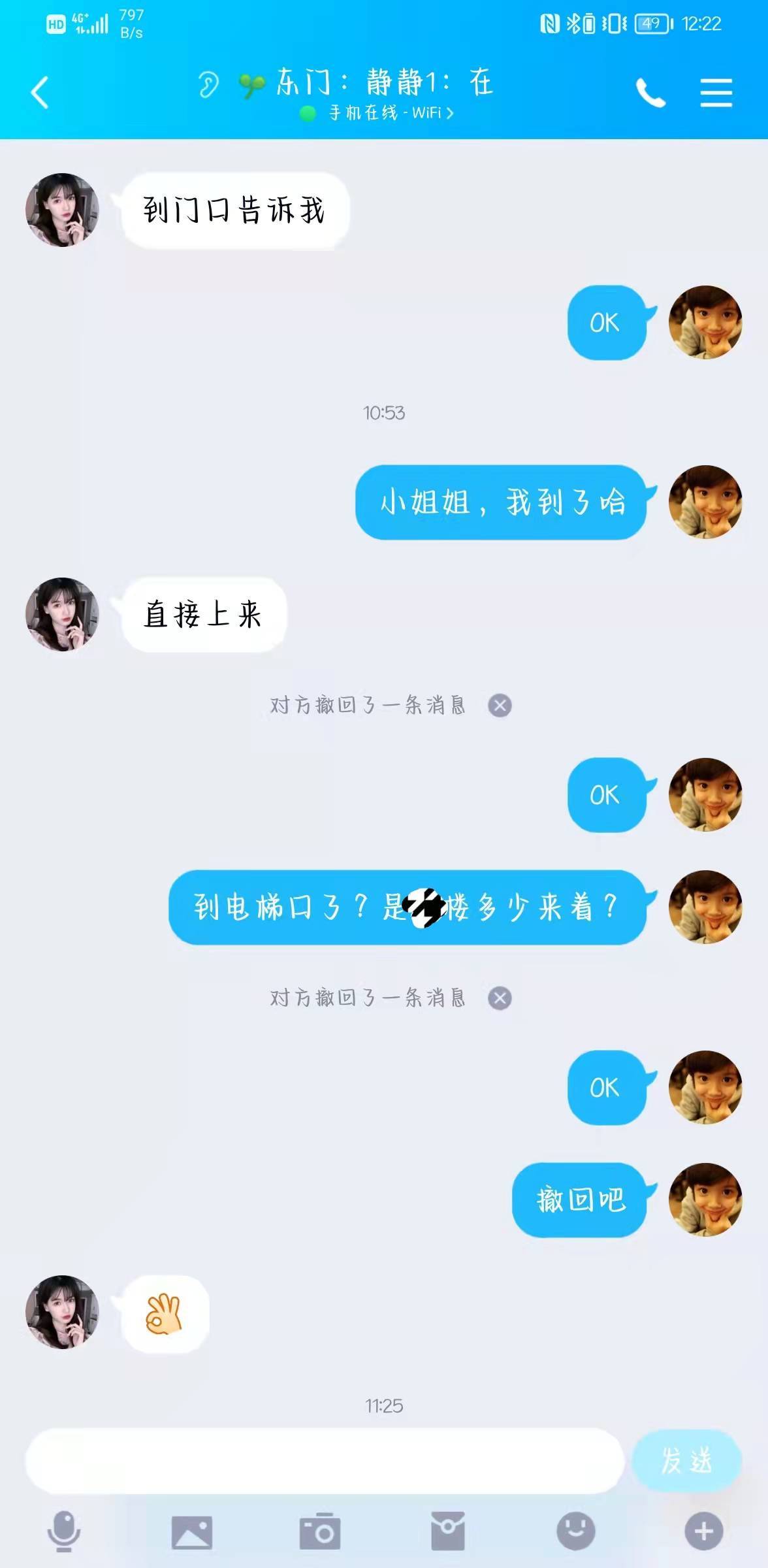Open my avatar beside 小姐姐，我到了哈
The image size is (768, 1568).
705,502
